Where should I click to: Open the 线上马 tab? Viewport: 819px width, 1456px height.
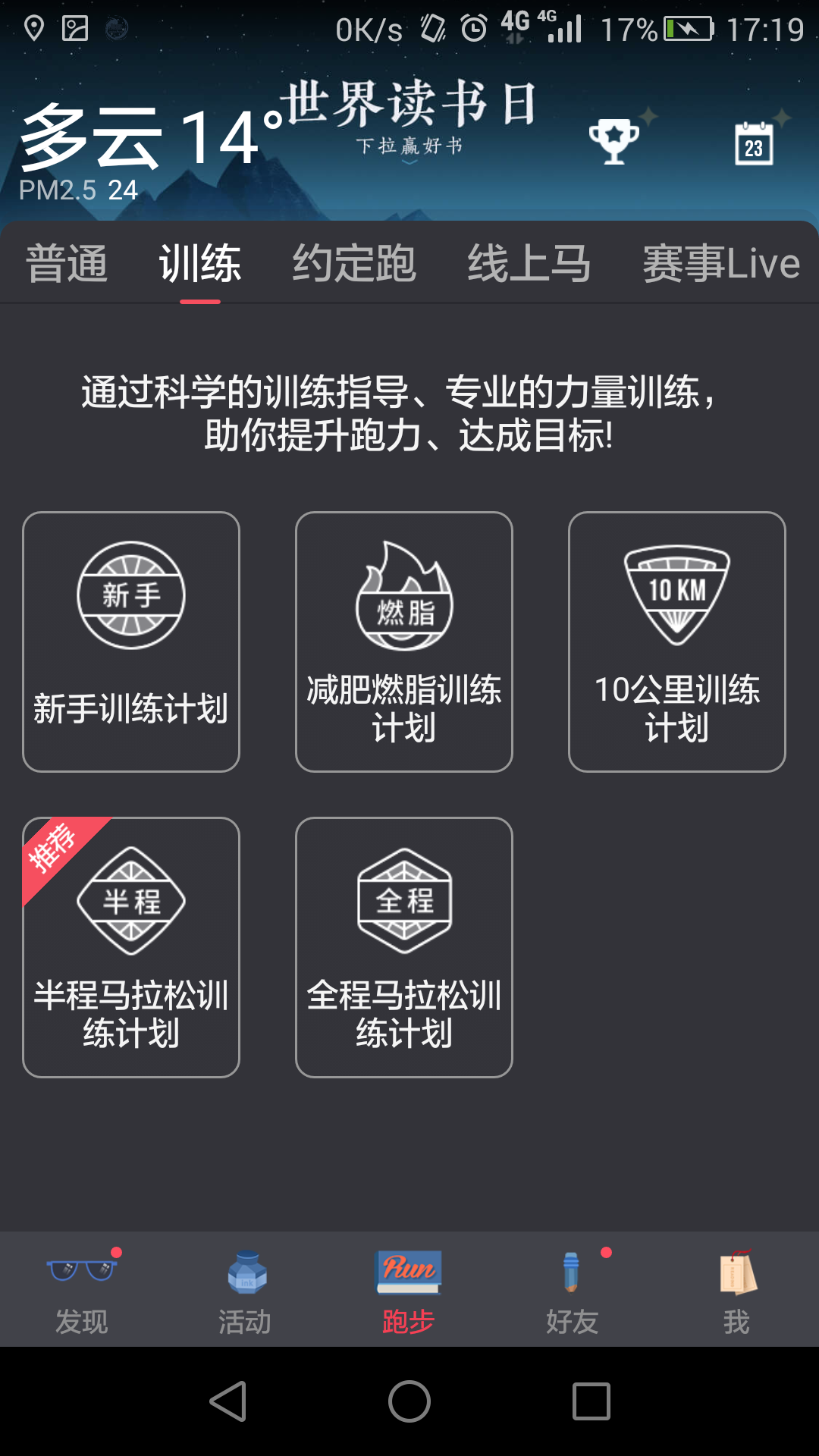(529, 264)
